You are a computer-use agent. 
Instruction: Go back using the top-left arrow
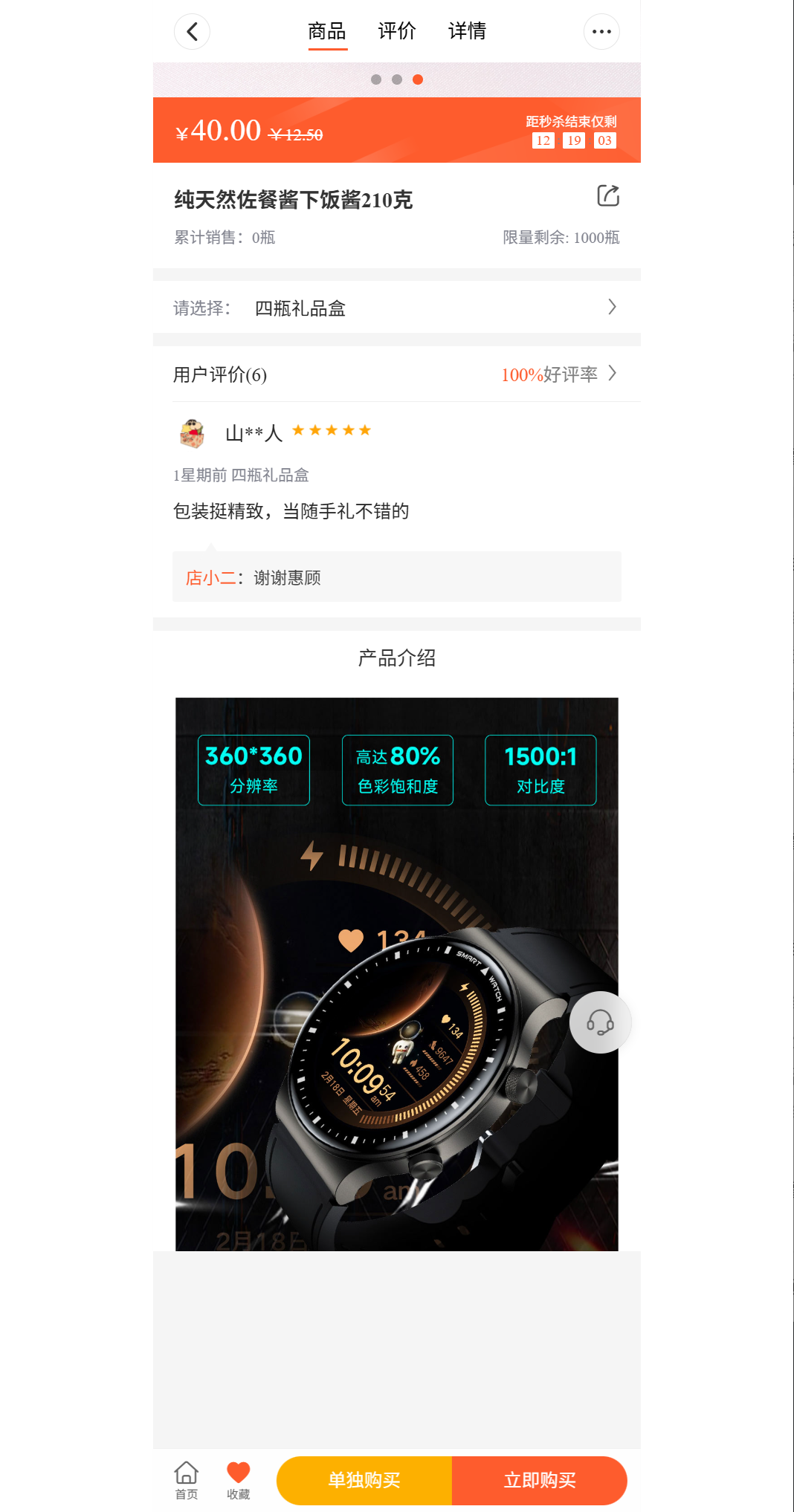coord(192,32)
